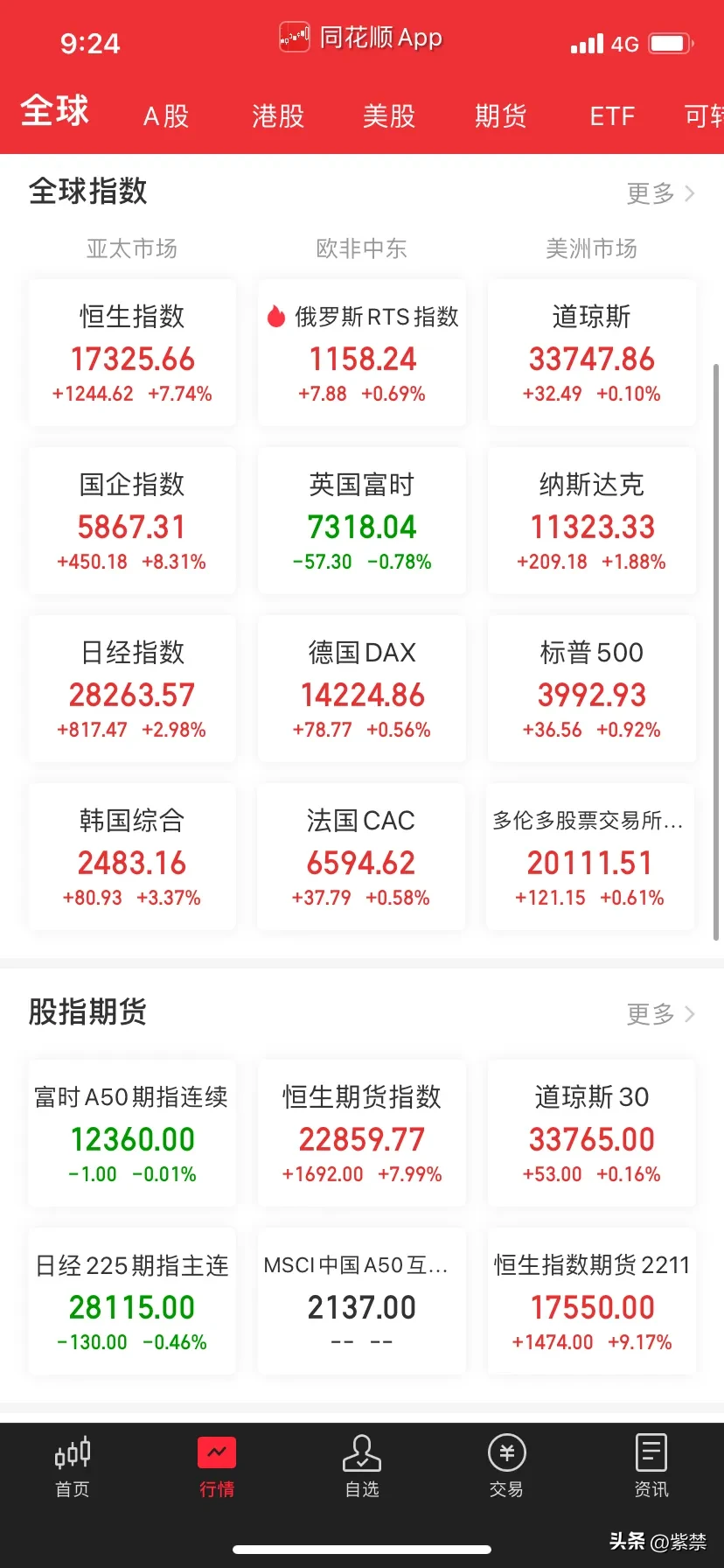Open the 德国DAX index card
Viewport: 724px width, 1568px height.
[362, 689]
